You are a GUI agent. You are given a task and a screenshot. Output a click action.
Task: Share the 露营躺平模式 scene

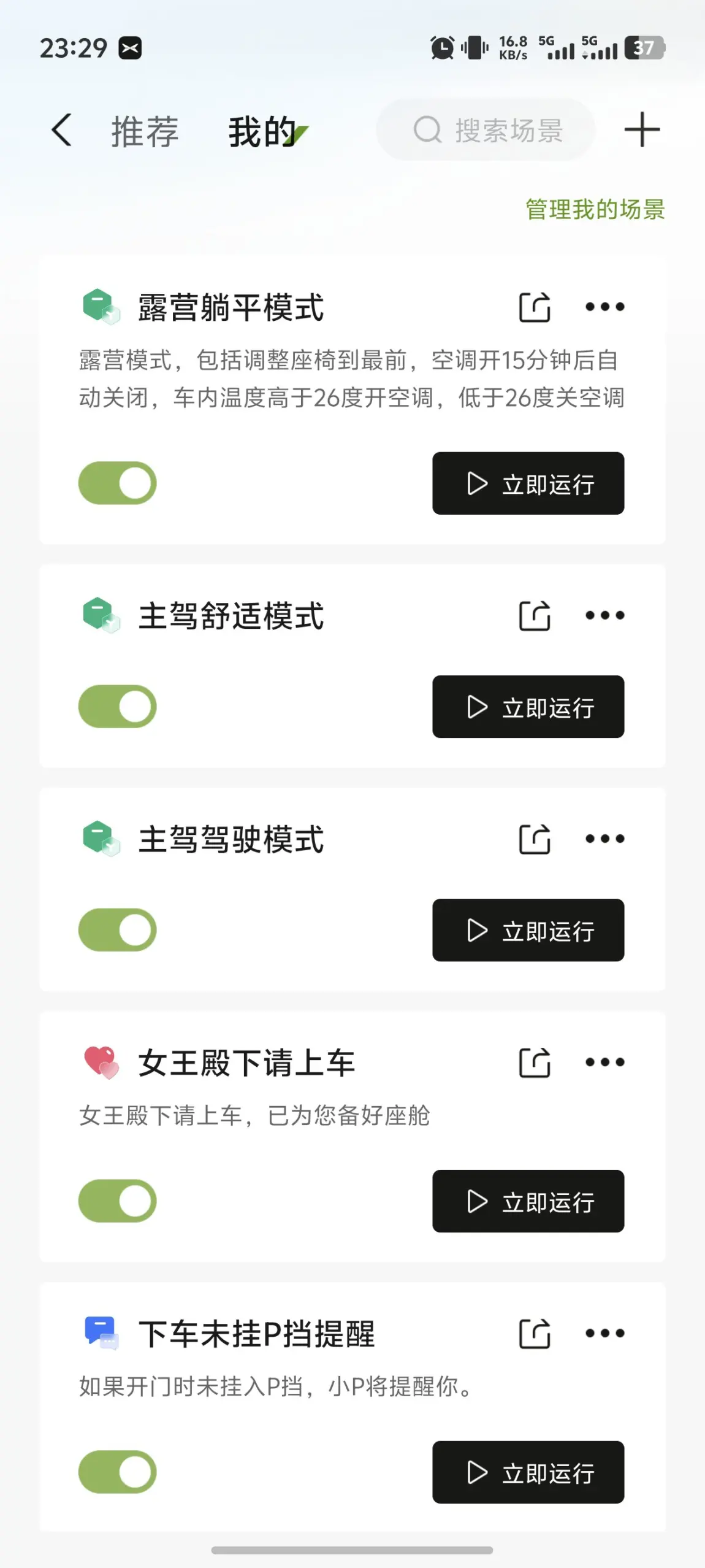[535, 307]
